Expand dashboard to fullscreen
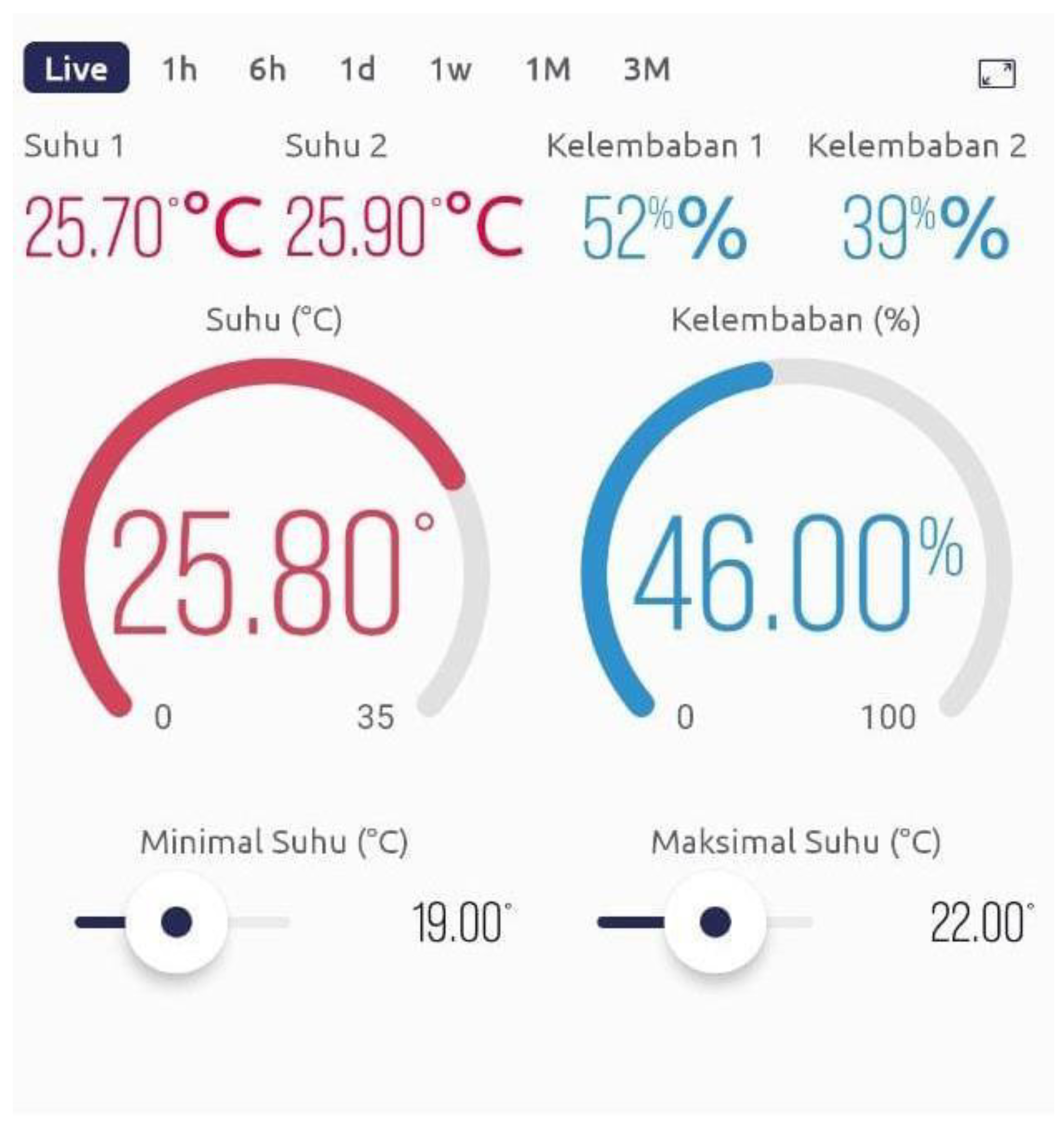 pos(997,74)
